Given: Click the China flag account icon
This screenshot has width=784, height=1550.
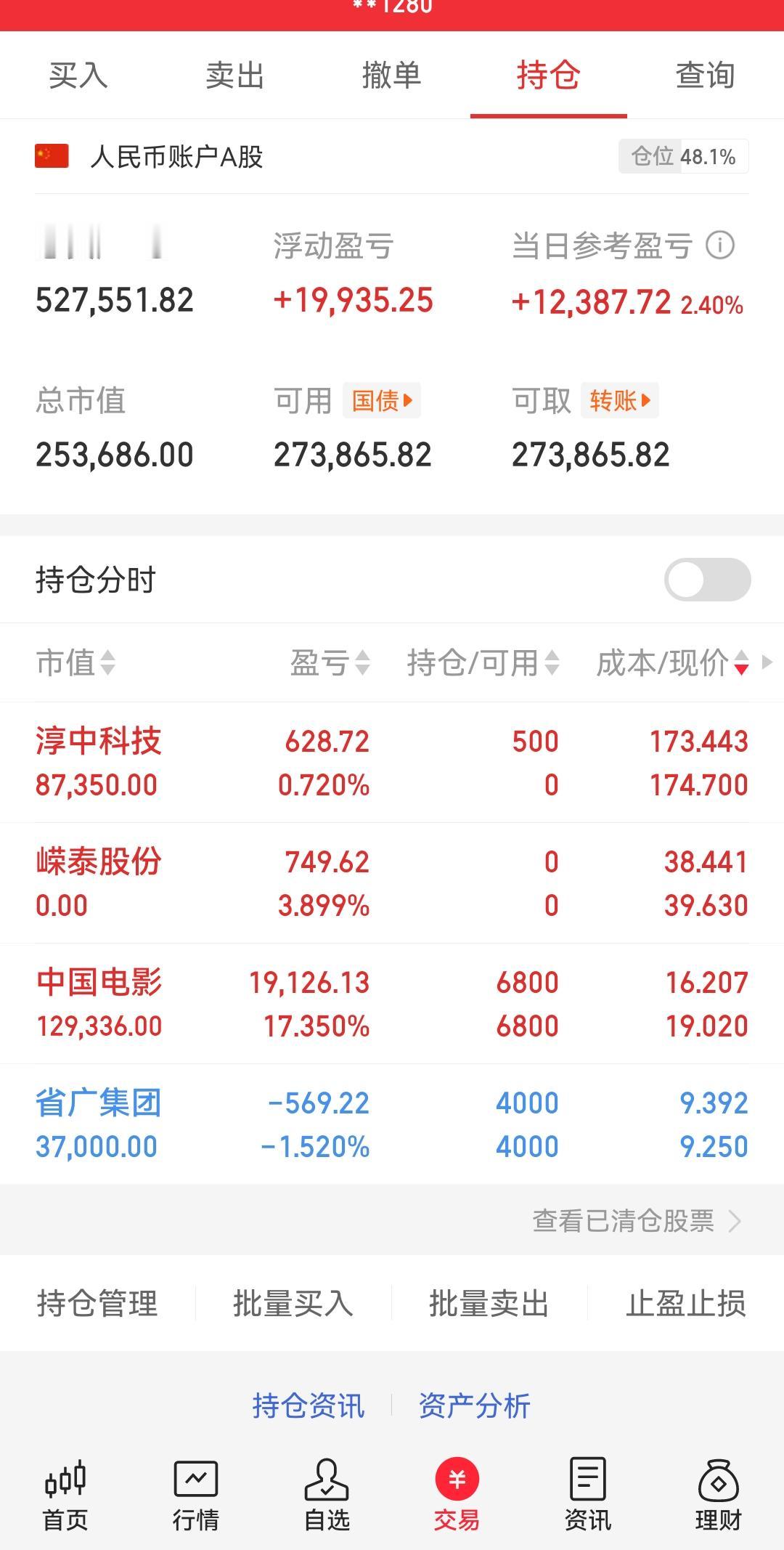Looking at the screenshot, I should pyautogui.click(x=51, y=155).
